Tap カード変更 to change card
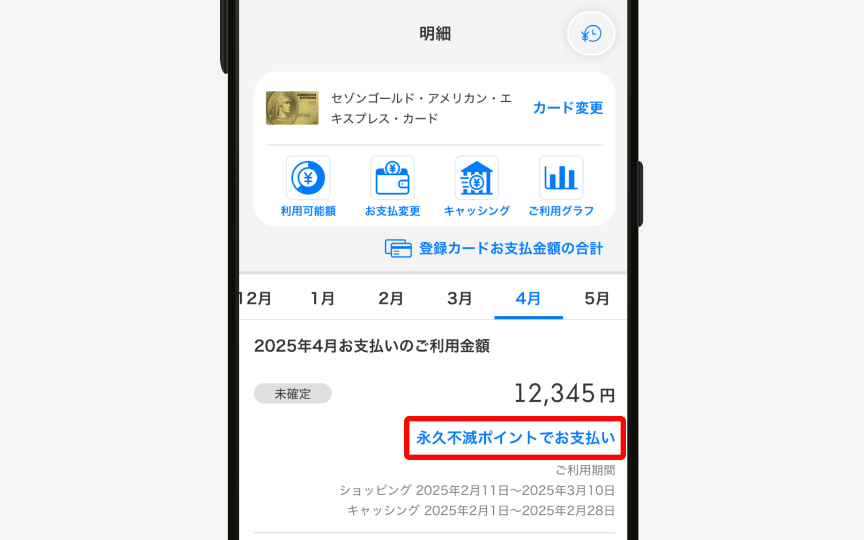Viewport: 864px width, 540px height. pyautogui.click(x=567, y=108)
